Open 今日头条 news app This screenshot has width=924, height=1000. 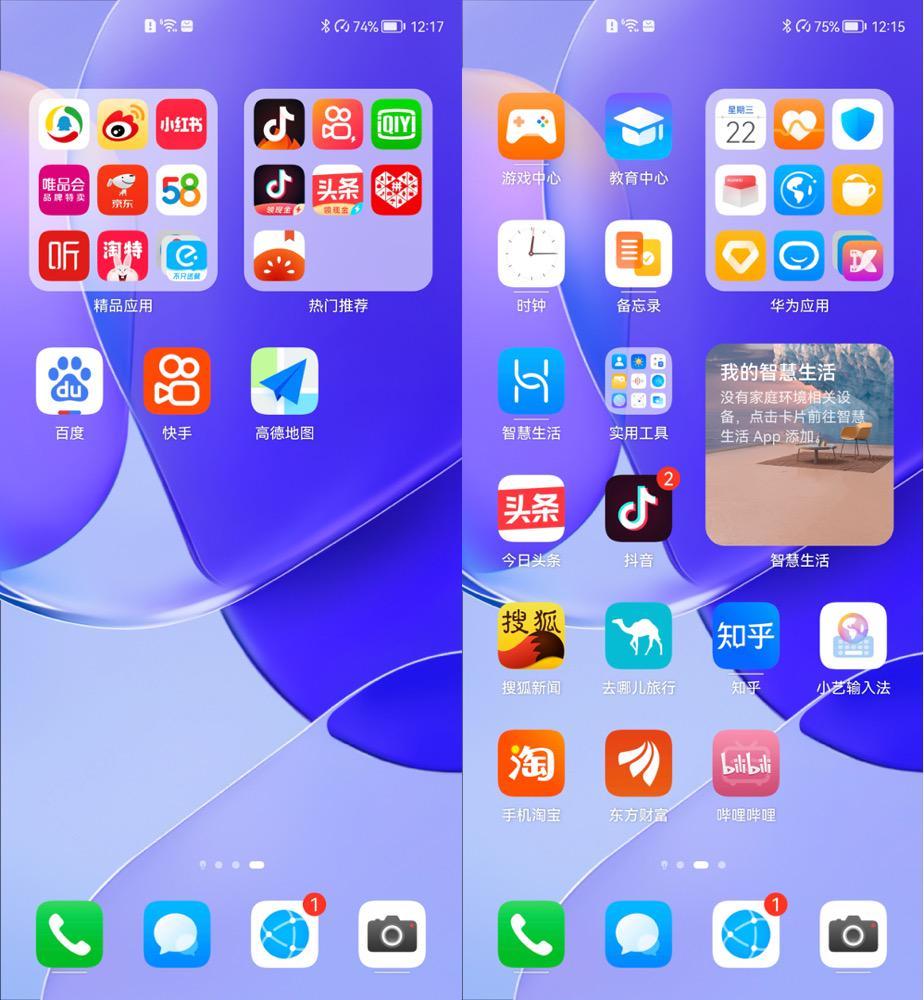click(531, 508)
